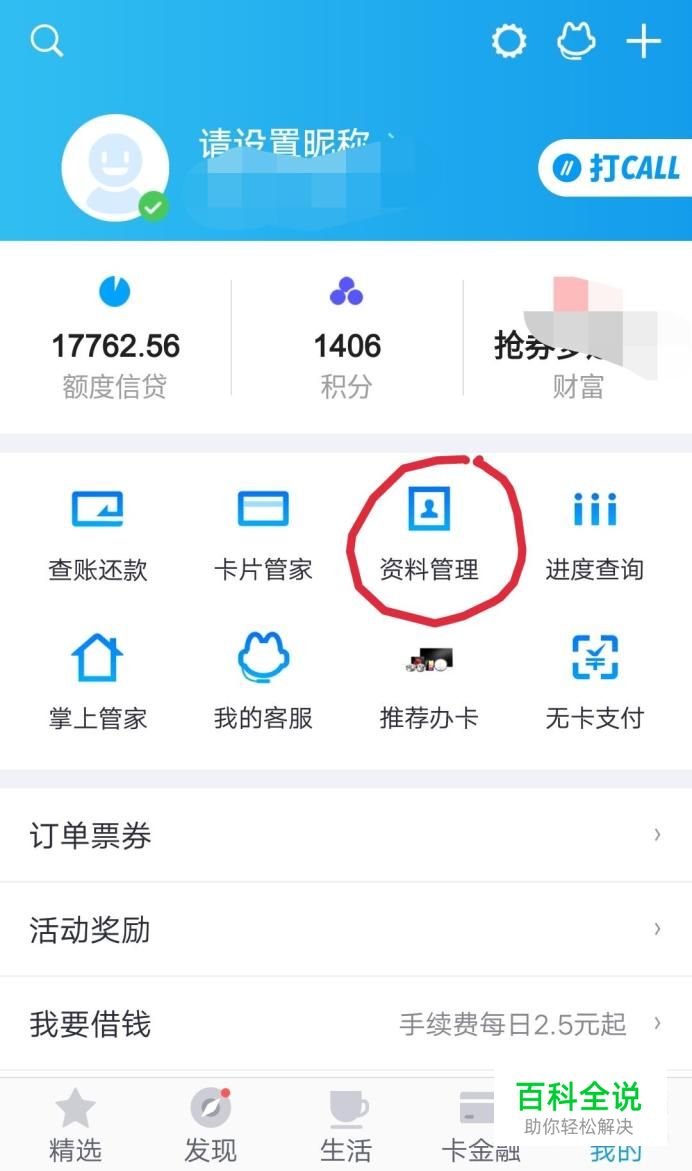
Task: Open the customer service mascot icon
Action: pyautogui.click(x=576, y=41)
